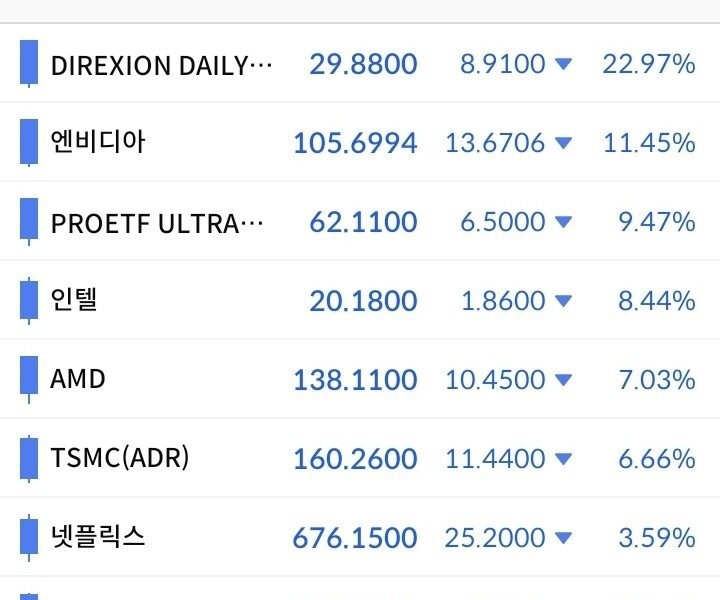Select the TSMC(ADR) row
This screenshot has height=600, width=720.
[119, 458]
